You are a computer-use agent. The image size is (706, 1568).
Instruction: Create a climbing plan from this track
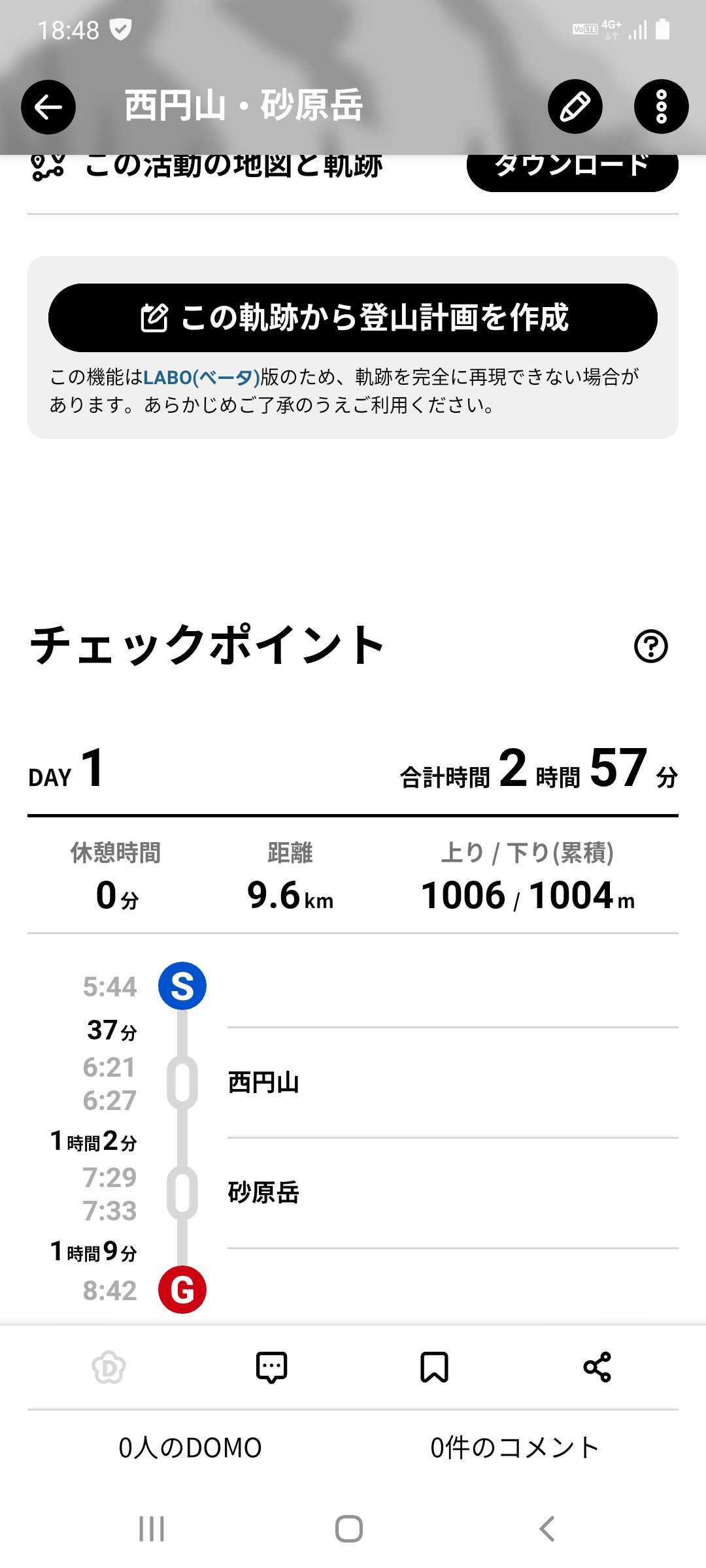coord(353,318)
